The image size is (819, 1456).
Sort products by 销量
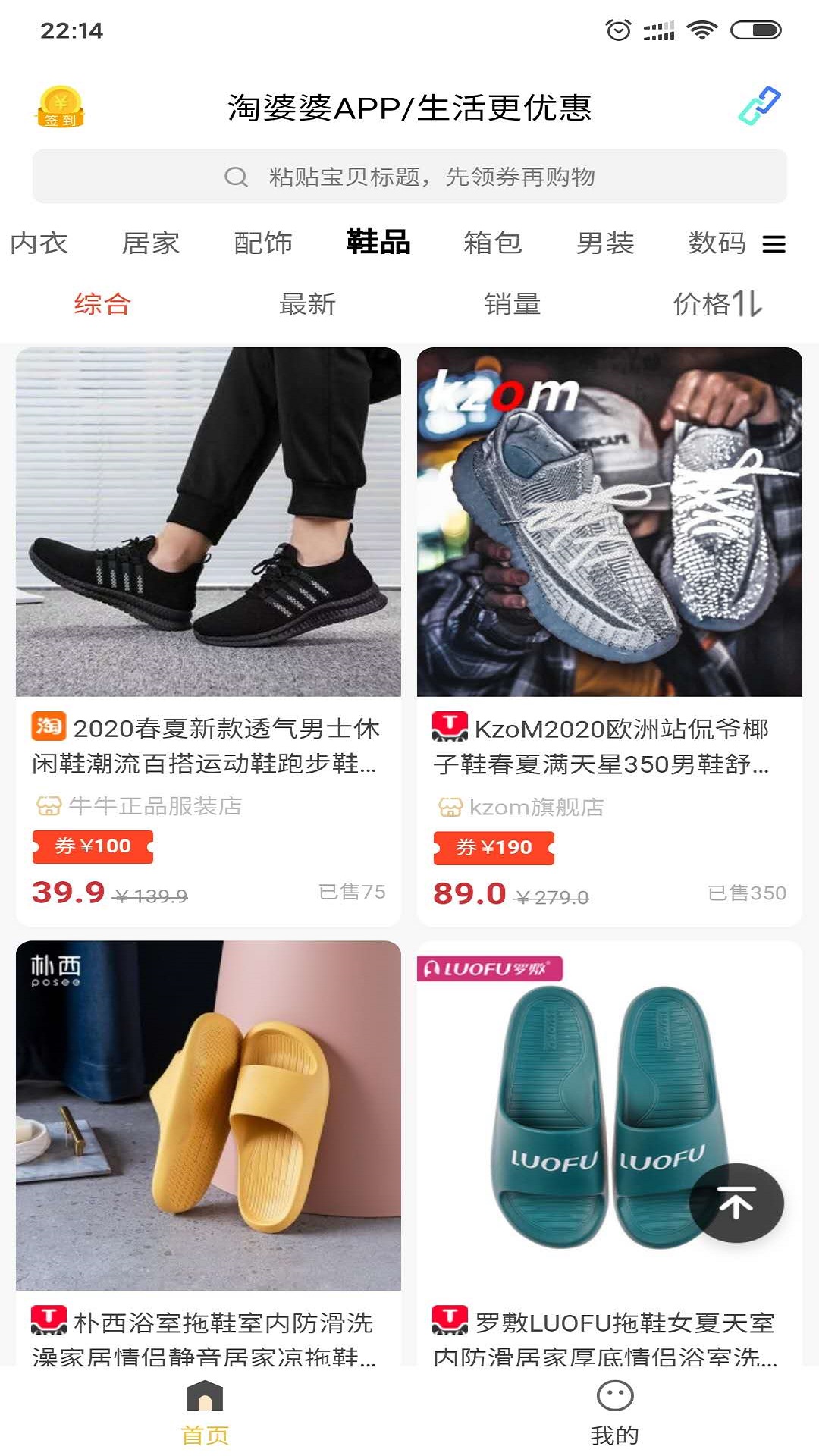[513, 304]
